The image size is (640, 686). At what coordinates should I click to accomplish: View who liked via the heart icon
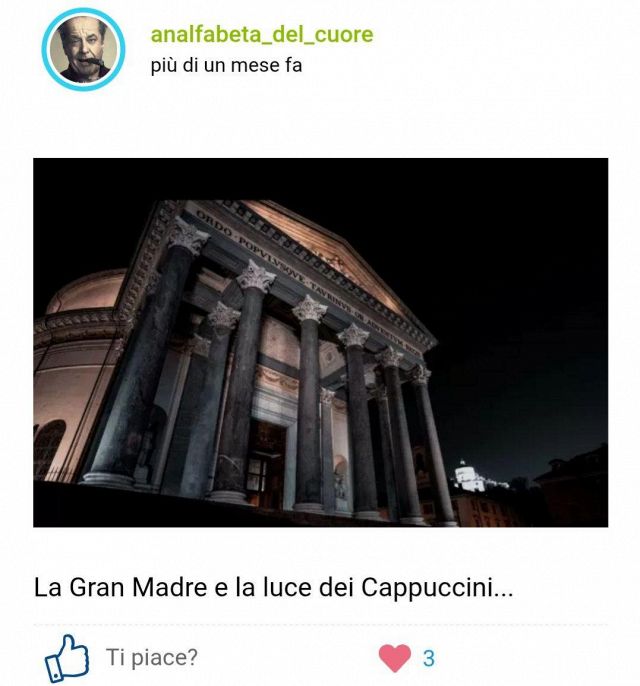click(395, 658)
